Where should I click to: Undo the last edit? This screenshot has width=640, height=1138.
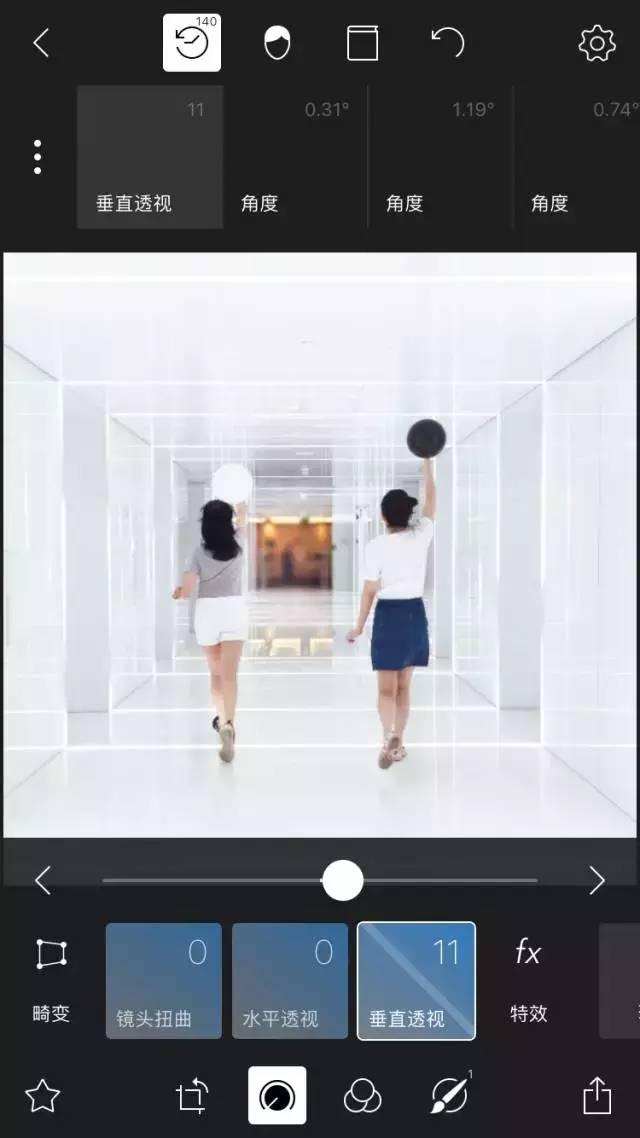[448, 42]
